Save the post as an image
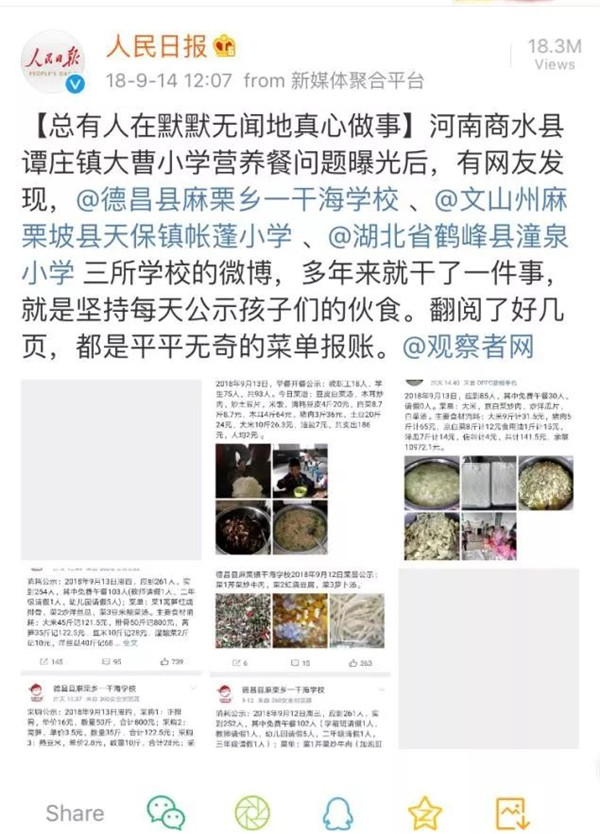Screen dimensions: 600x834 pos(511,811)
